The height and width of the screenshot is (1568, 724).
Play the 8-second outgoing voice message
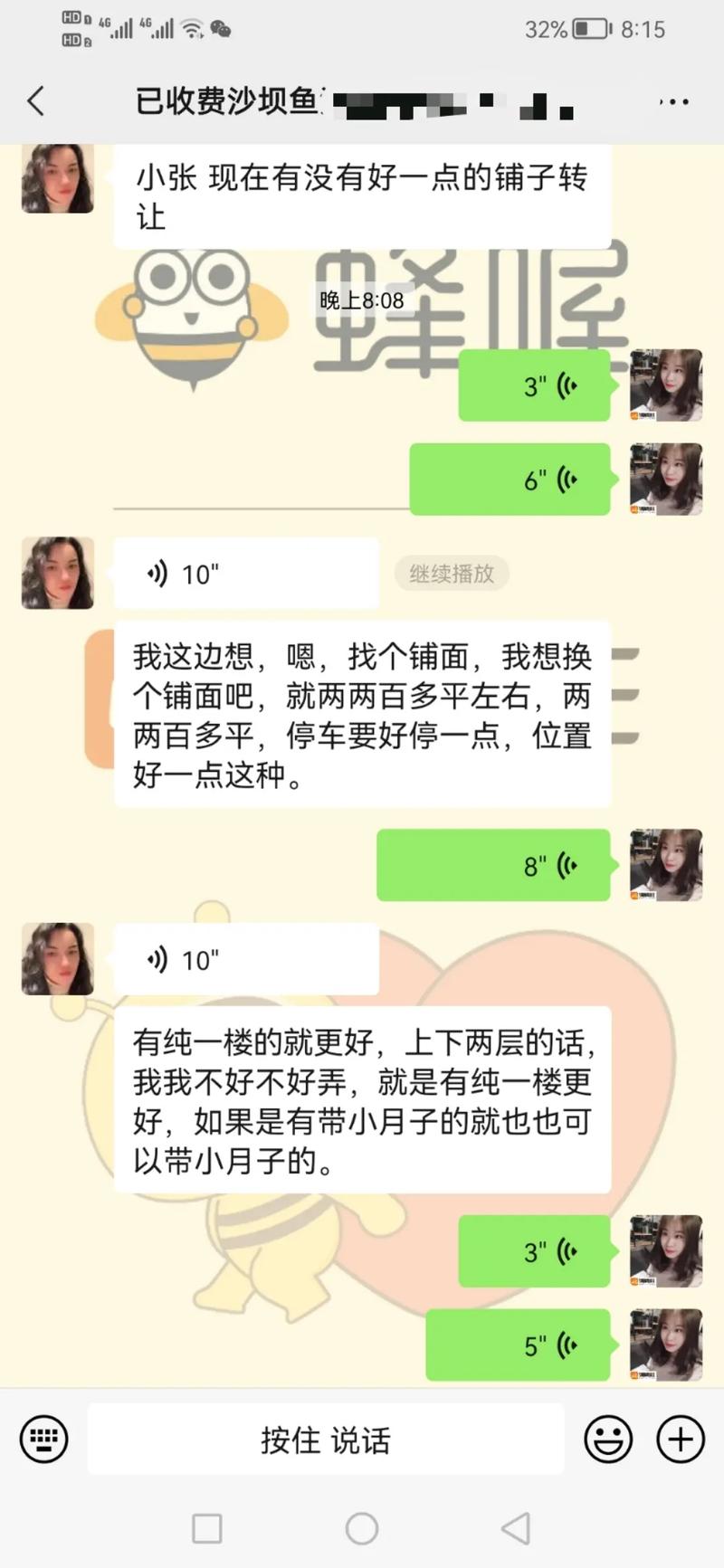(493, 865)
